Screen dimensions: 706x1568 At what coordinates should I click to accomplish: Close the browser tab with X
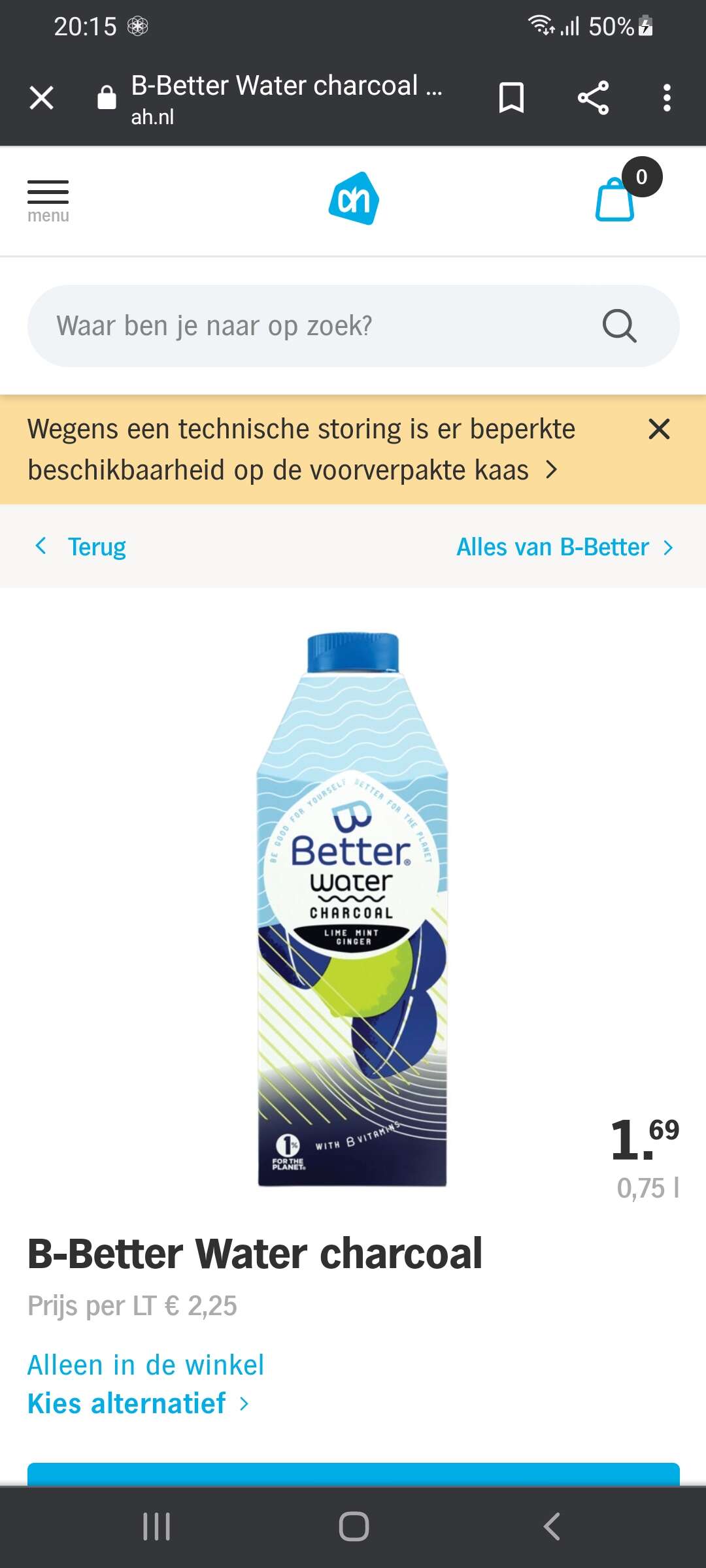tap(41, 98)
